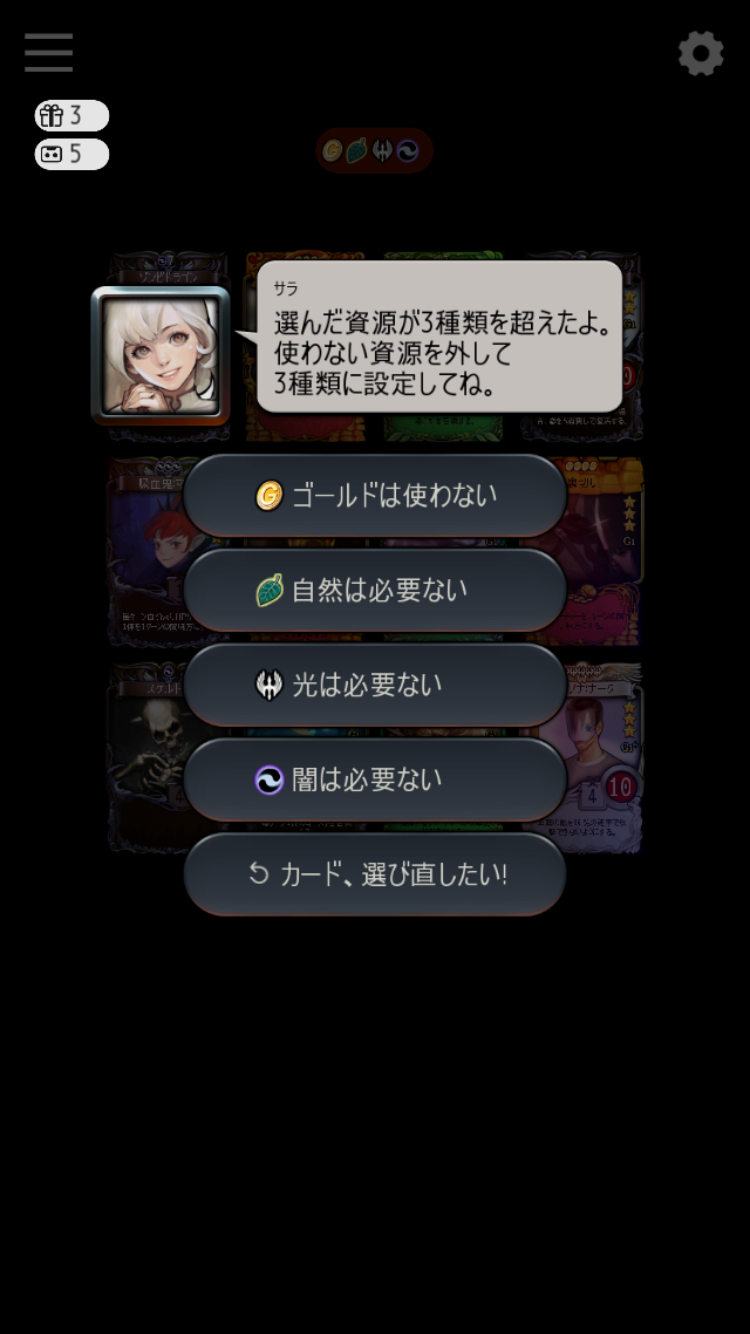Viewport: 750px width, 1334px height.
Task: Open the hamburger menu
Action: pyautogui.click(x=49, y=53)
